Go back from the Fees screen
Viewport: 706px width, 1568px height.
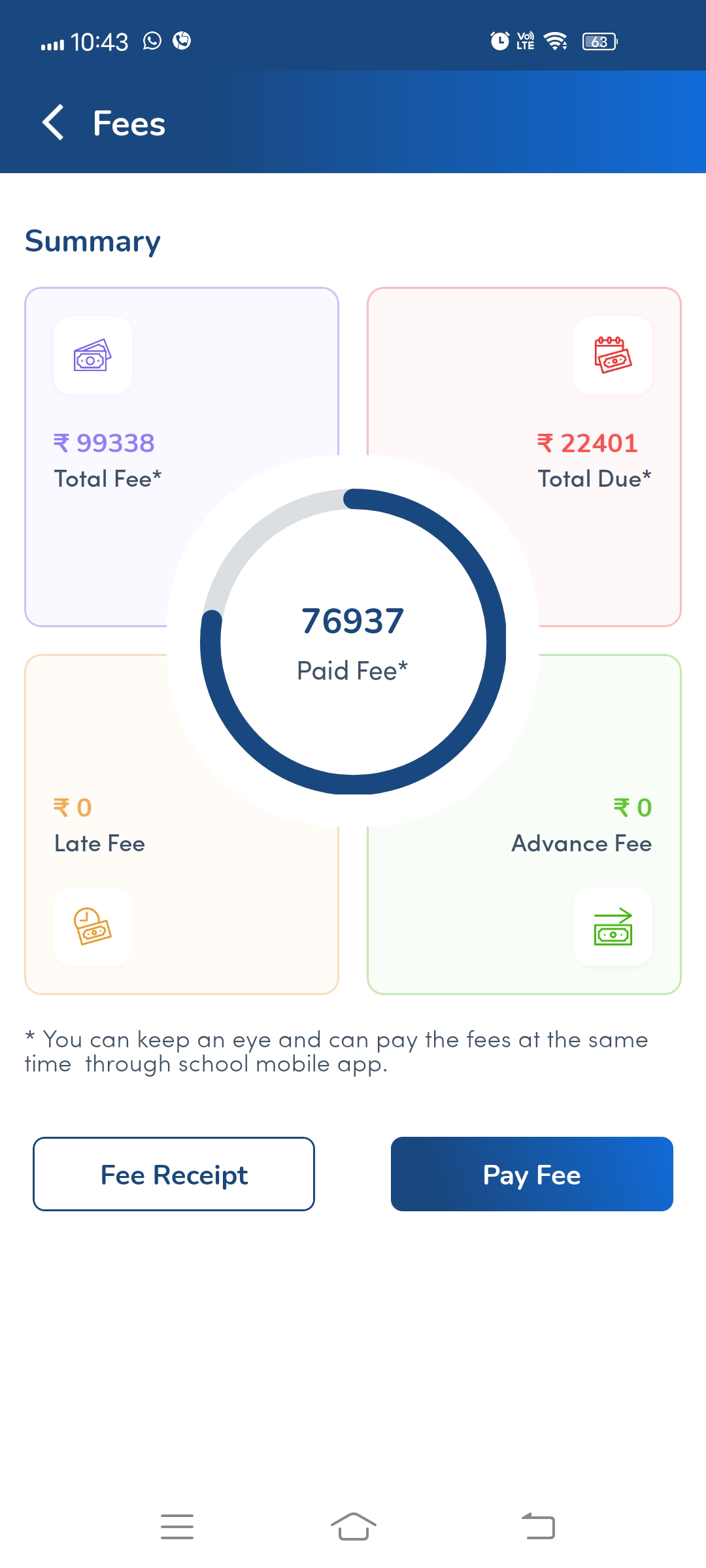pos(54,123)
